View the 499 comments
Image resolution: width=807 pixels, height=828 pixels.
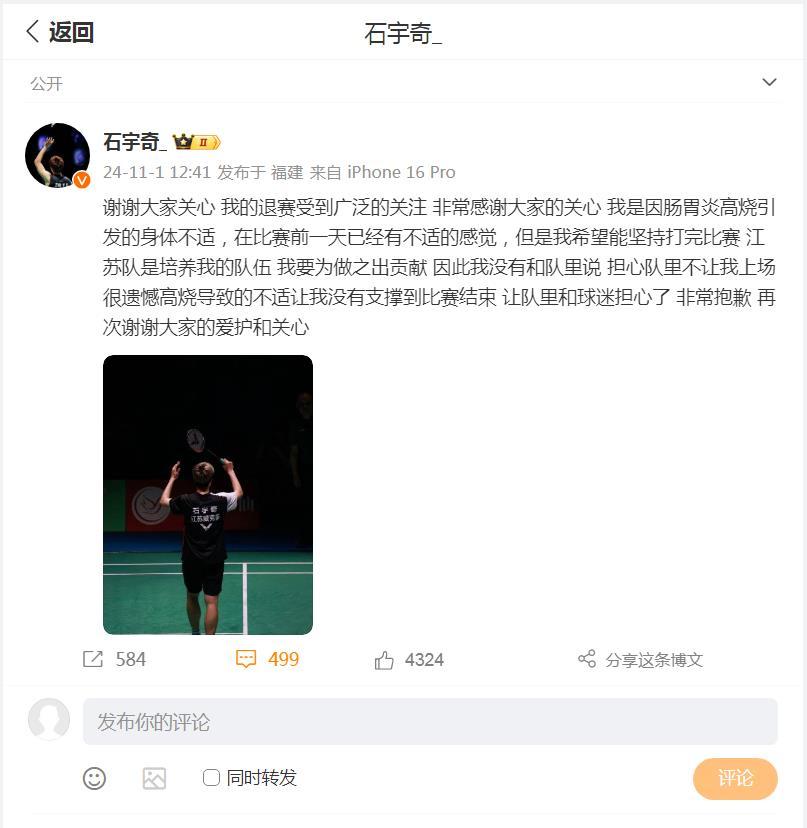coord(267,659)
